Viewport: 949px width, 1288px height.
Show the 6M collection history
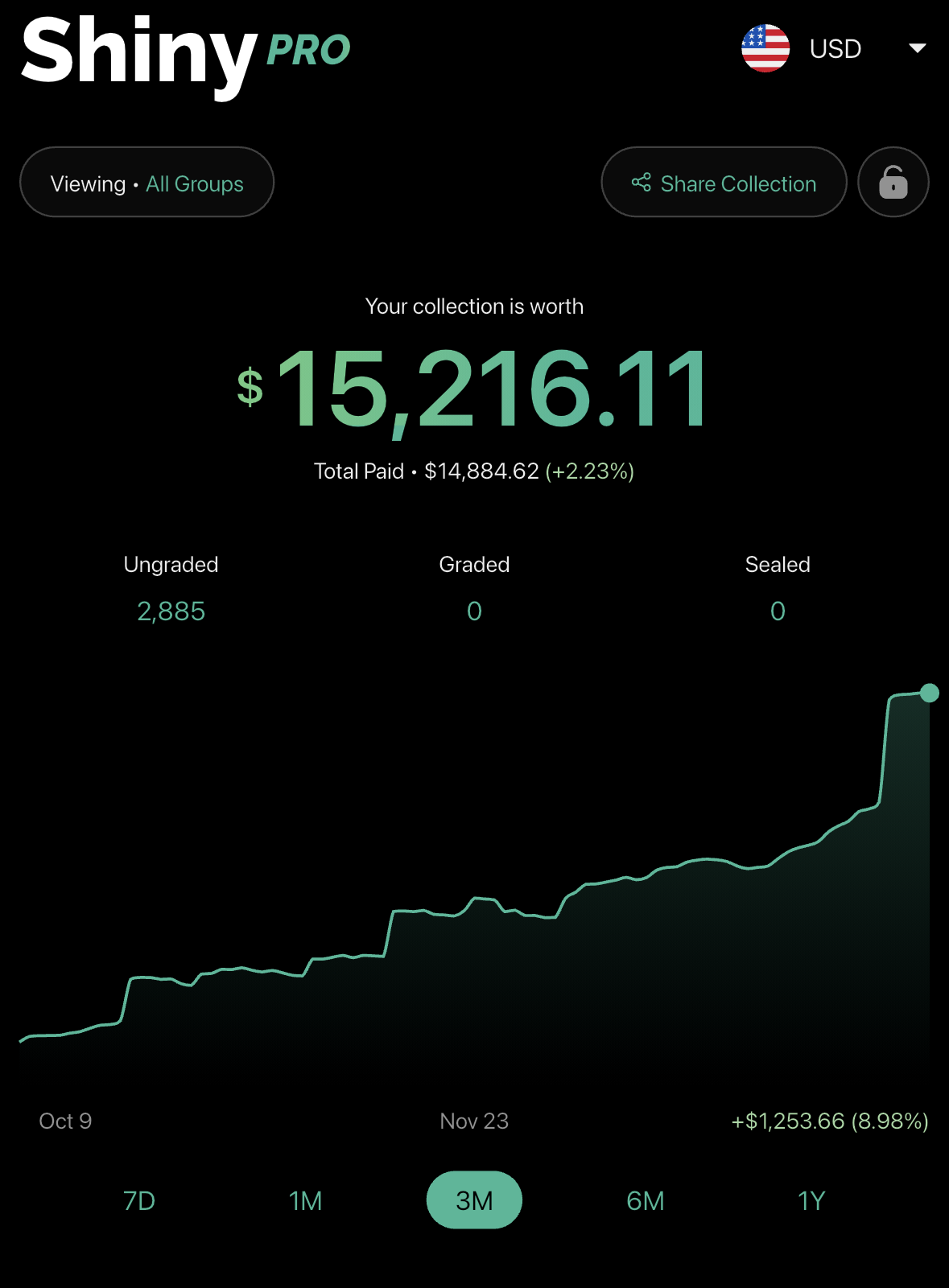[x=645, y=1200]
